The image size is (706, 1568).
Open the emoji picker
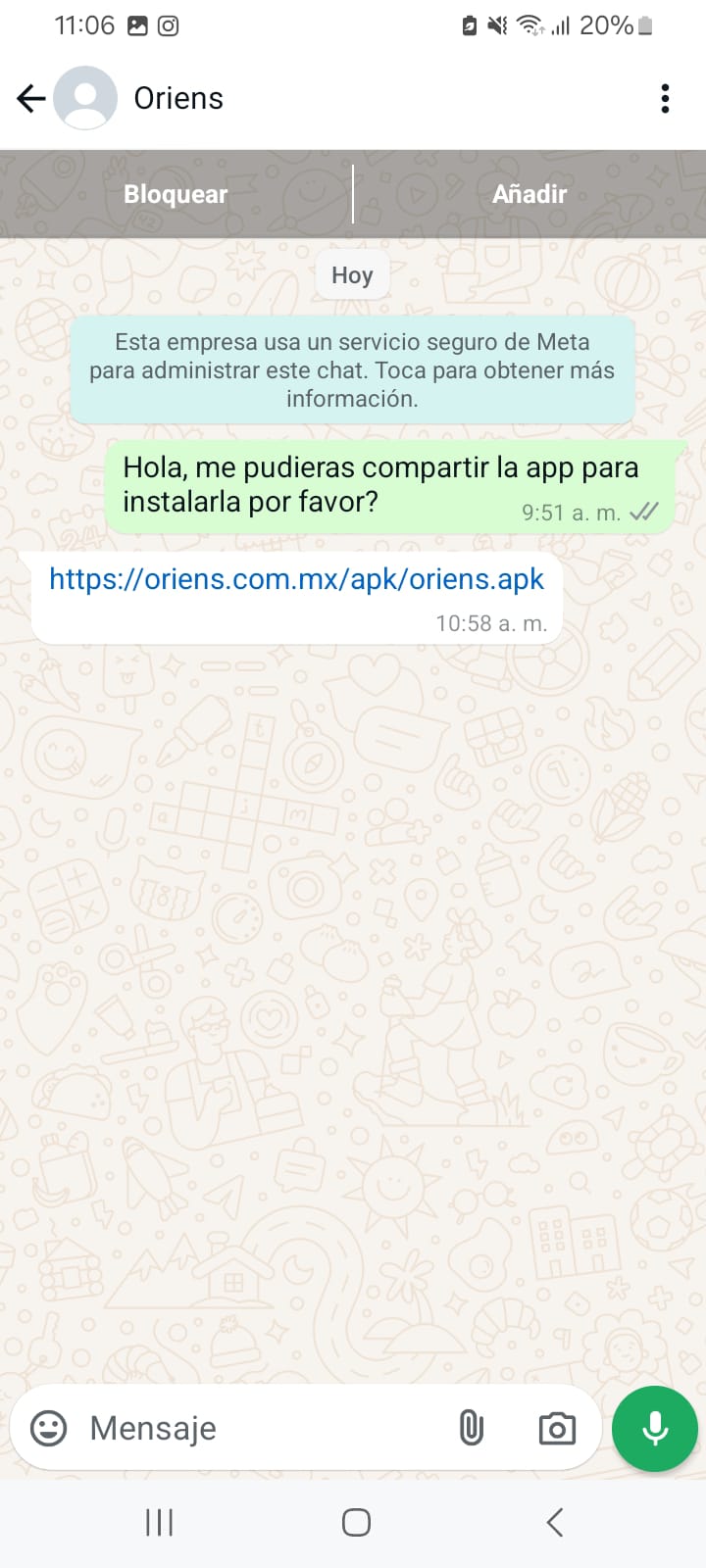click(49, 1428)
